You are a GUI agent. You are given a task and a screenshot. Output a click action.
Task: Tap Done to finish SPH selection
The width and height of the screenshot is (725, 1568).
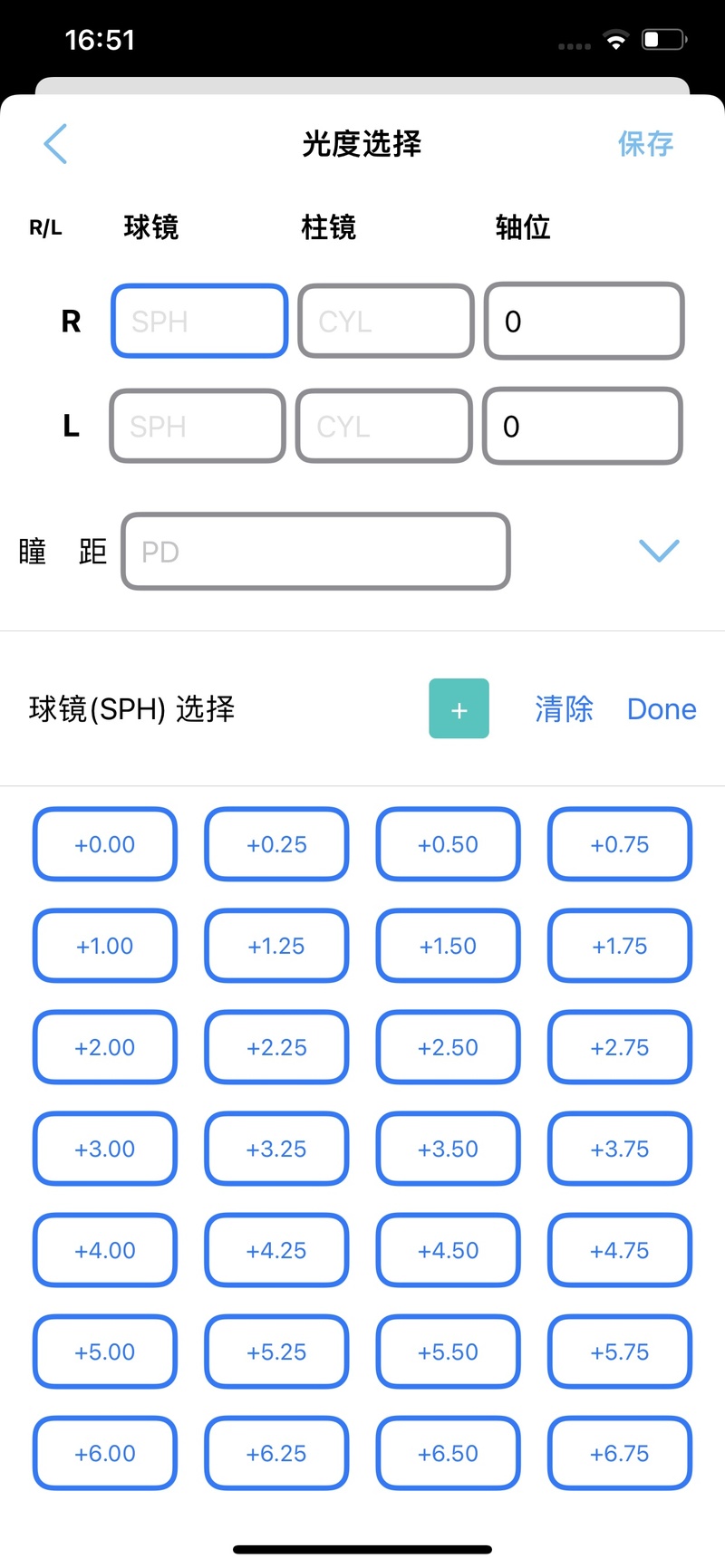[x=662, y=709]
